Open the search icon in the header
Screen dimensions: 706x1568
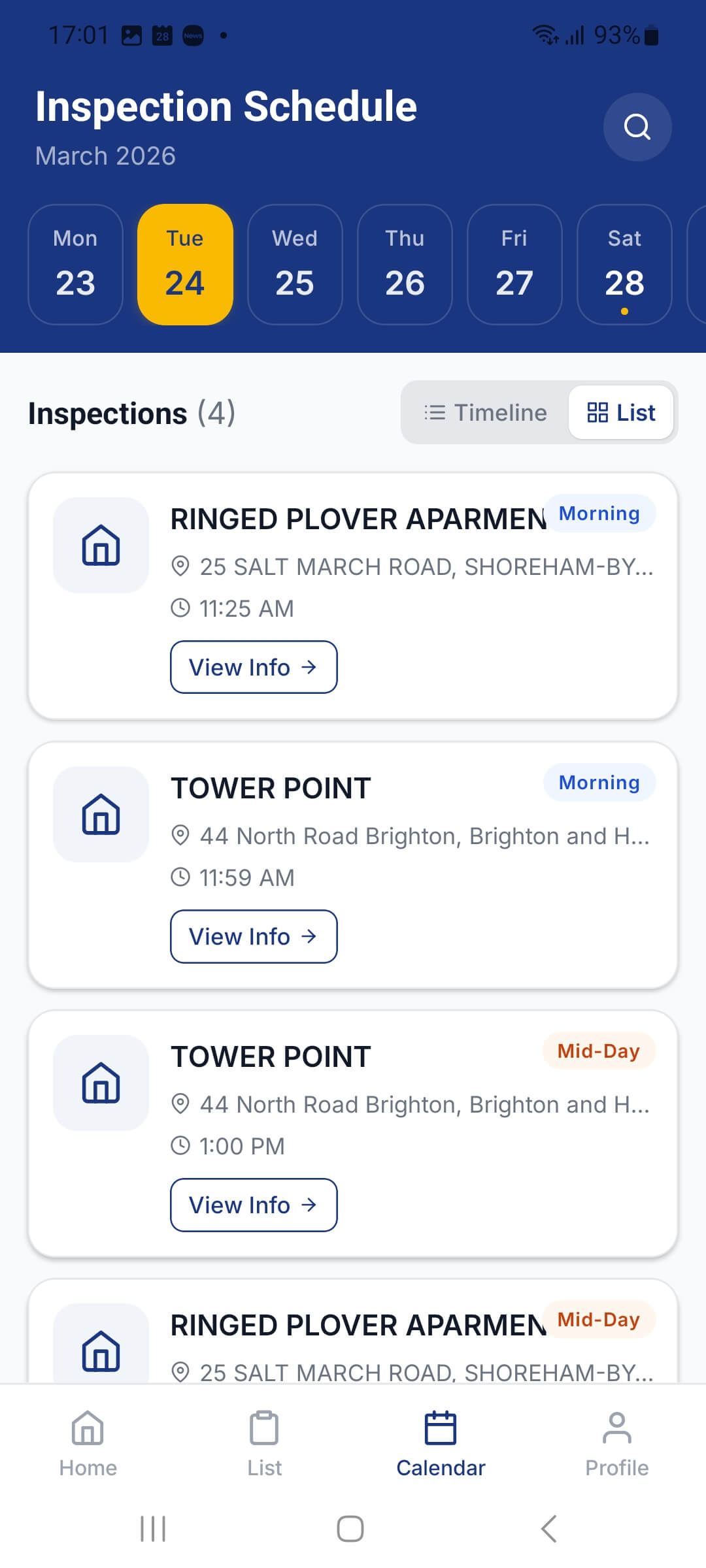click(x=637, y=127)
